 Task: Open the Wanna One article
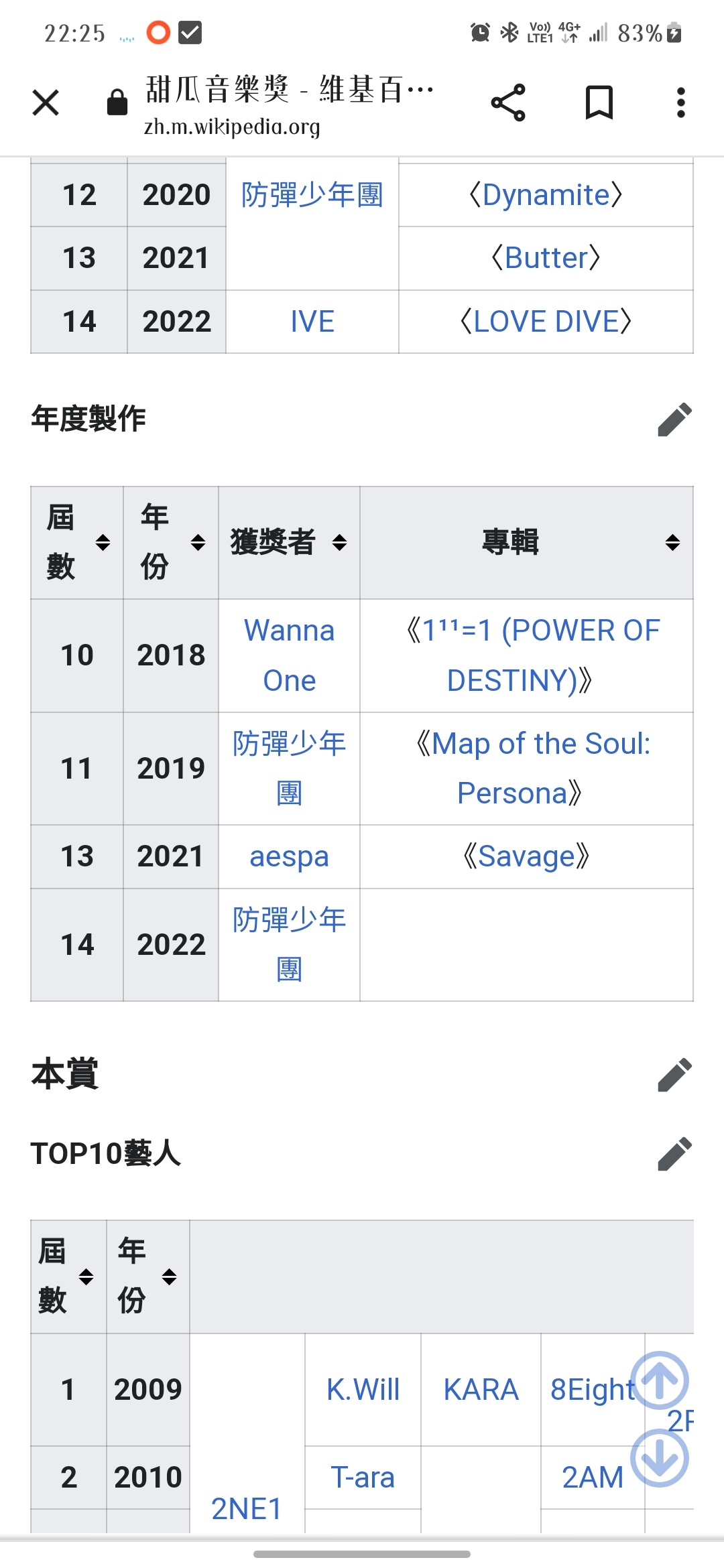pyautogui.click(x=289, y=655)
